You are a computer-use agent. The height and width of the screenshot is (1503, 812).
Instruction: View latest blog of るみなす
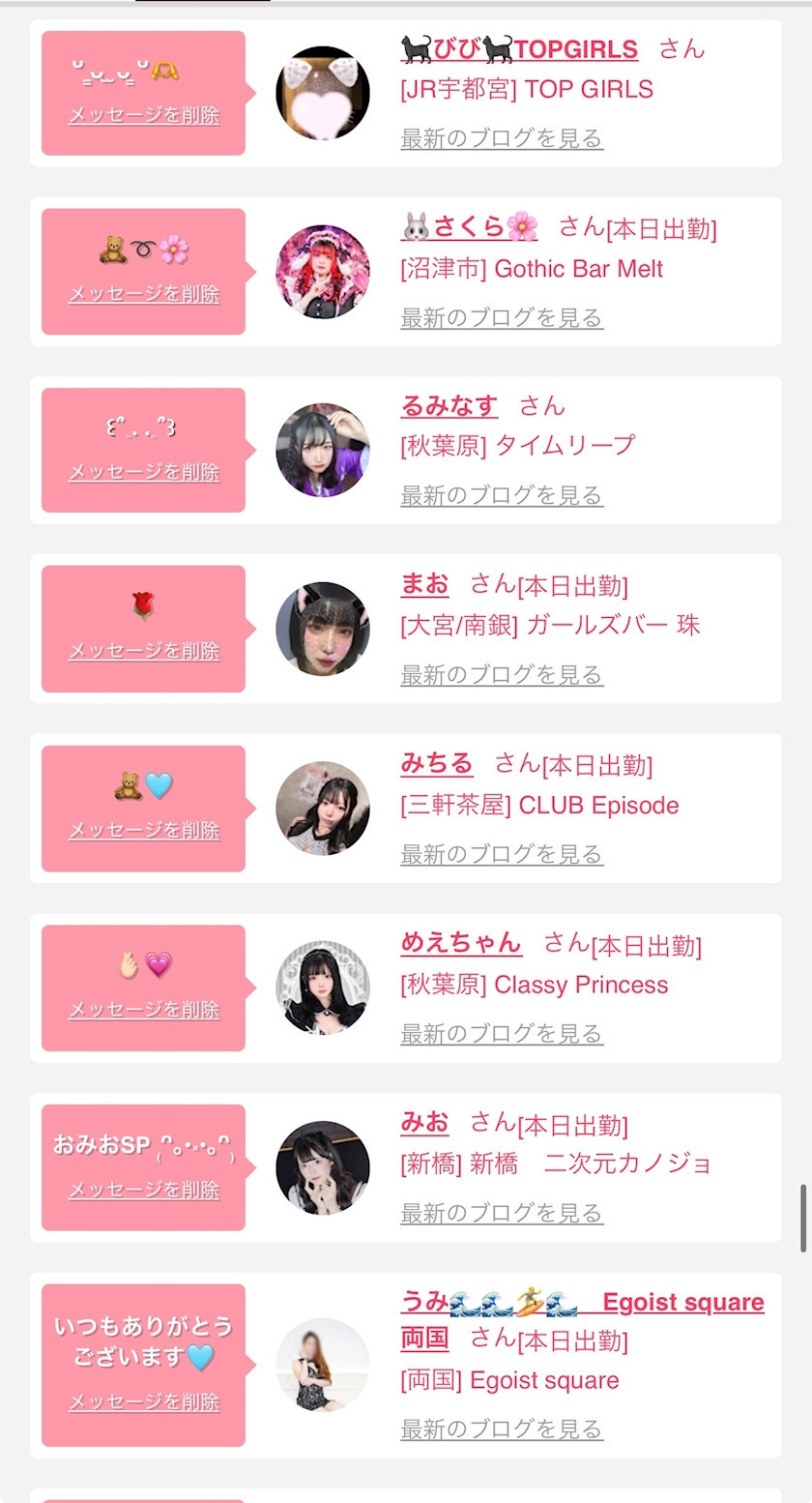[502, 495]
